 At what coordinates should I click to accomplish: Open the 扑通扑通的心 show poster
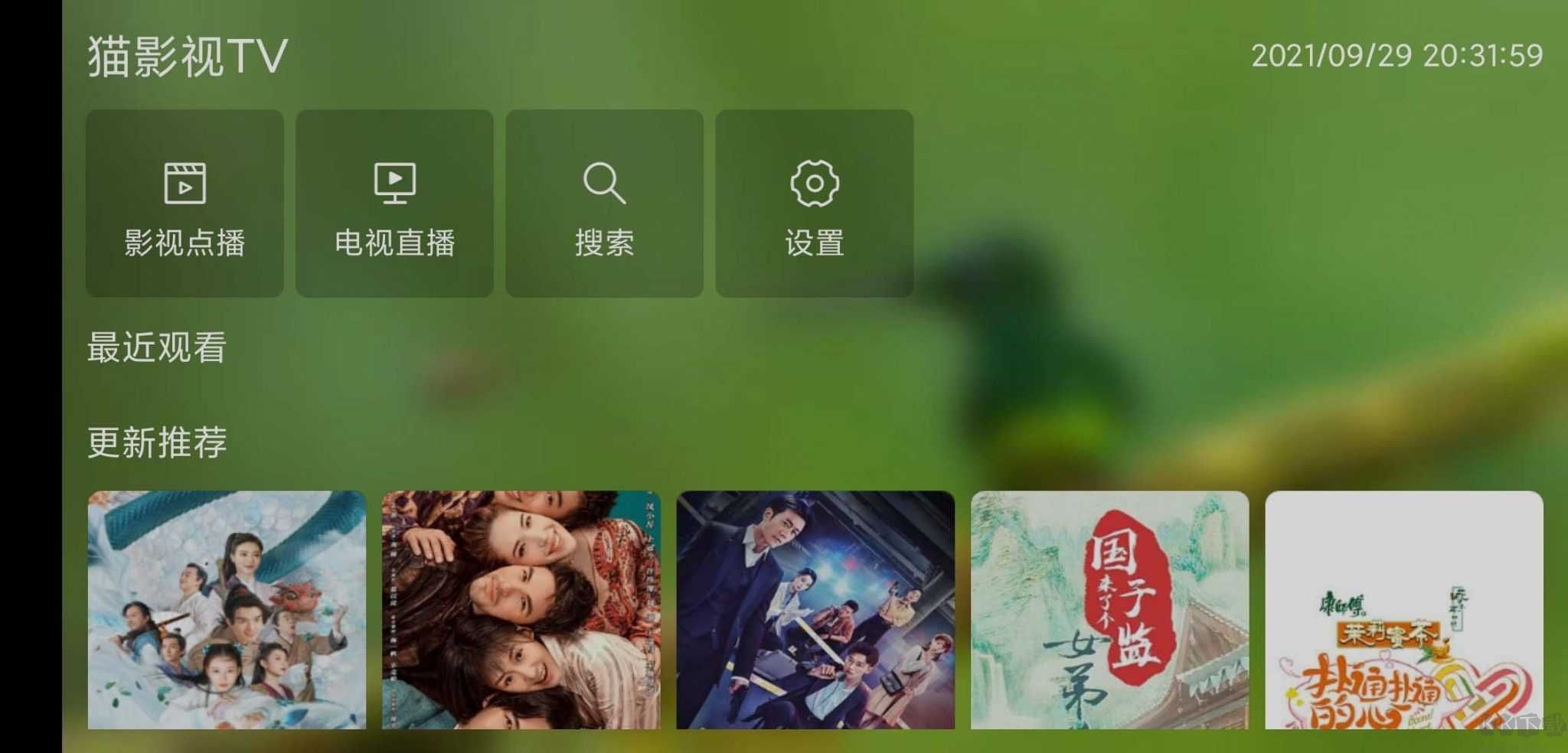pos(1403,610)
